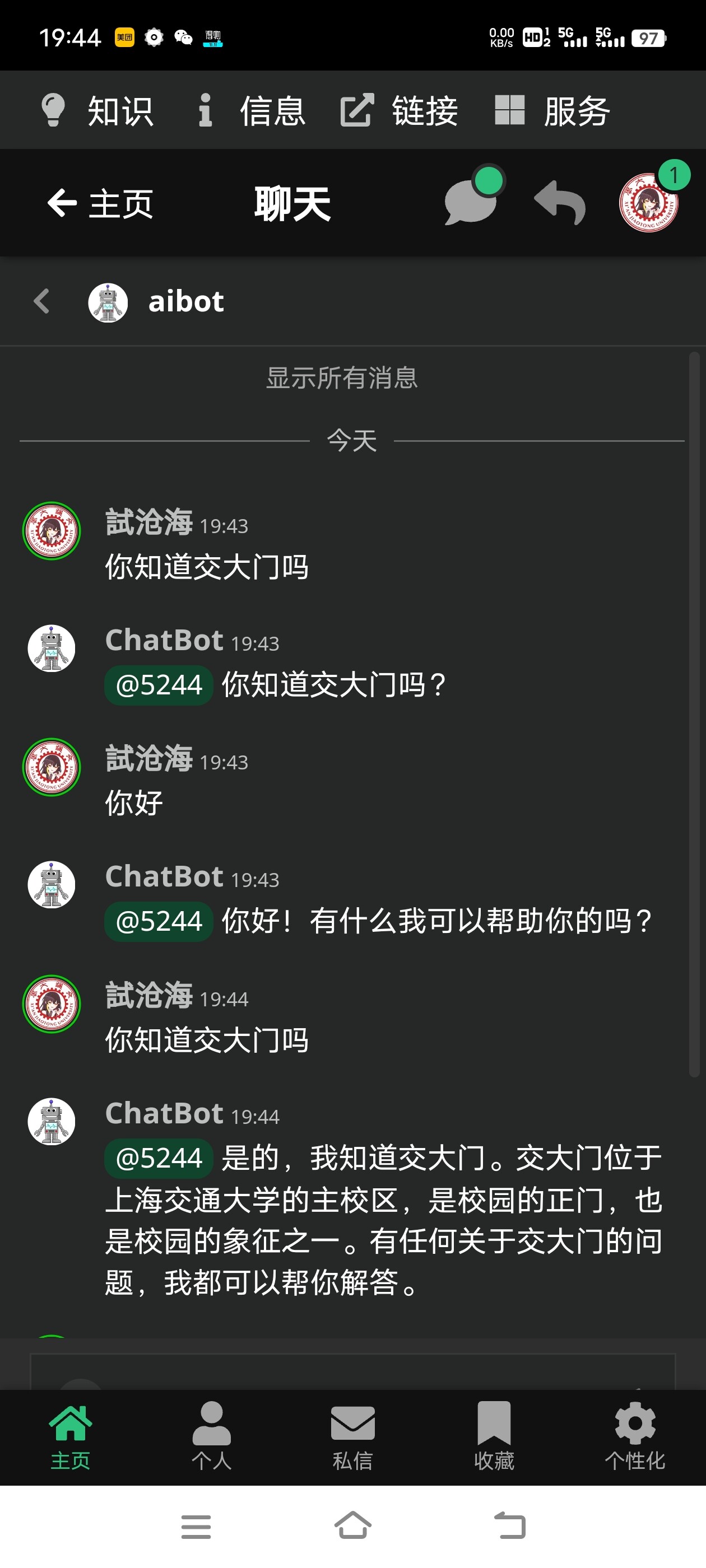
Task: Open the 链接 menu
Action: pos(399,111)
